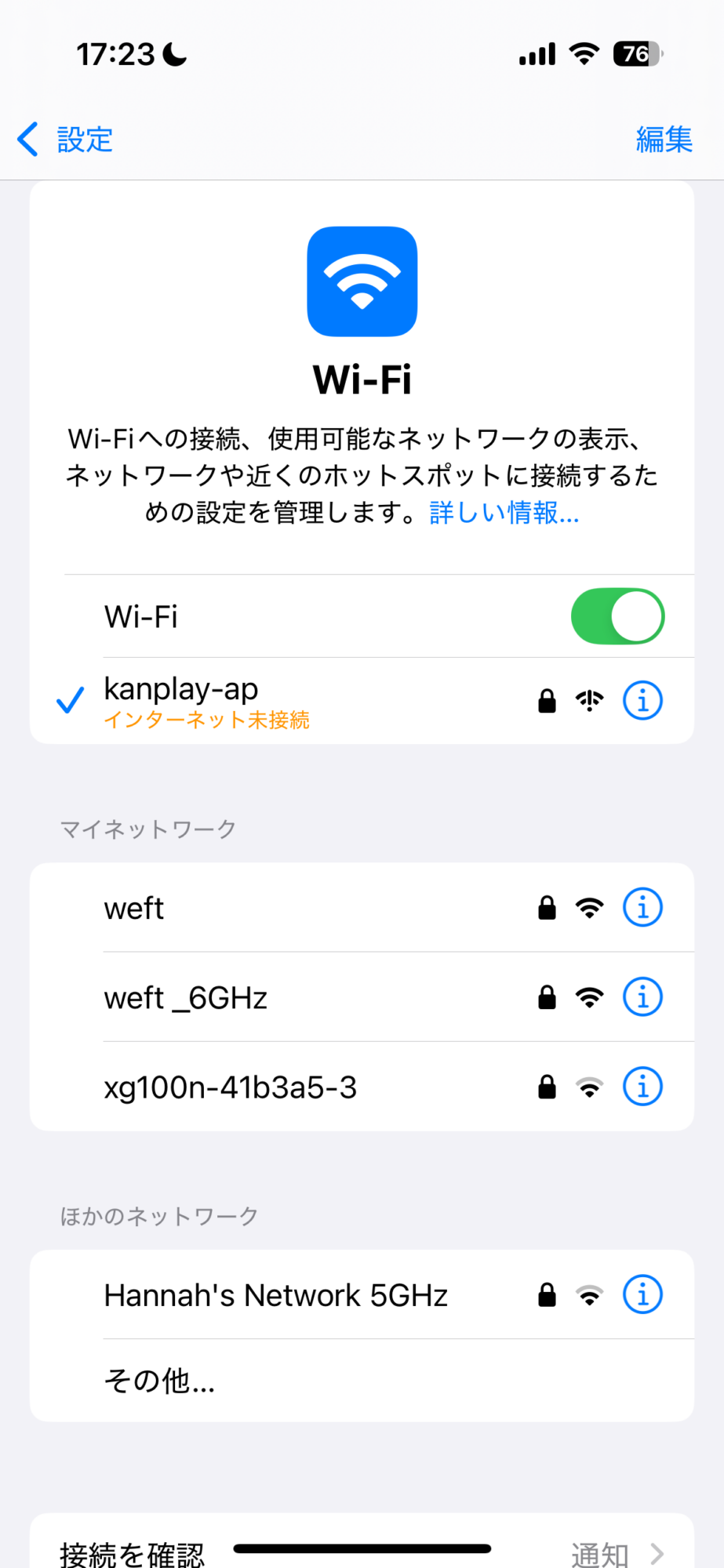
Task: Select the kanplay-ap network row
Action: point(362,701)
